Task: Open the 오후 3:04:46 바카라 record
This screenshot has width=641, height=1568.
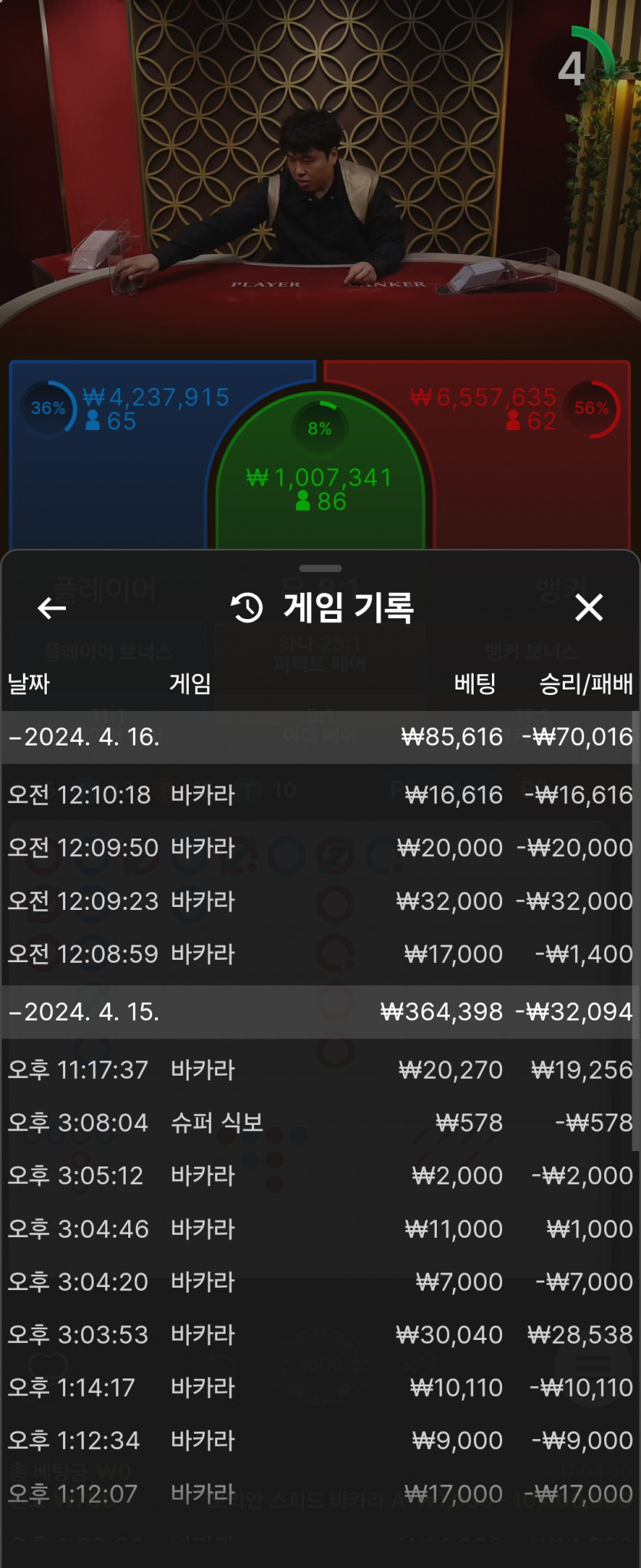Action: point(319,1229)
